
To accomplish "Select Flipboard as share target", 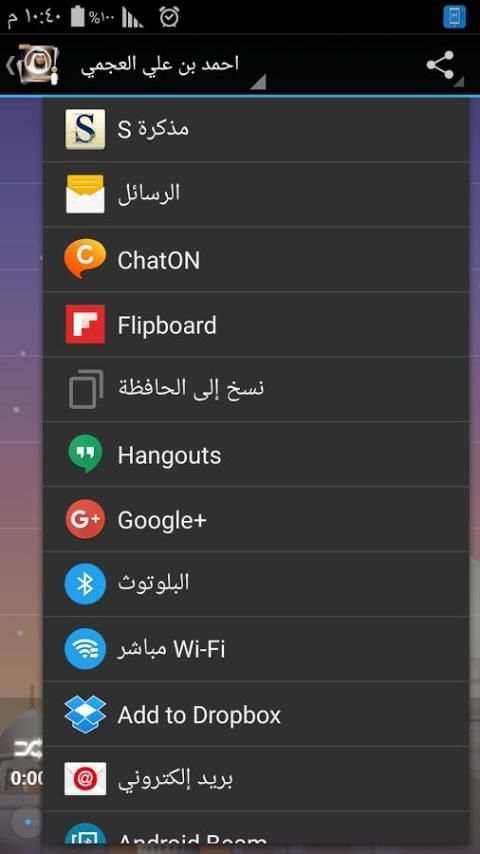I will 256,325.
